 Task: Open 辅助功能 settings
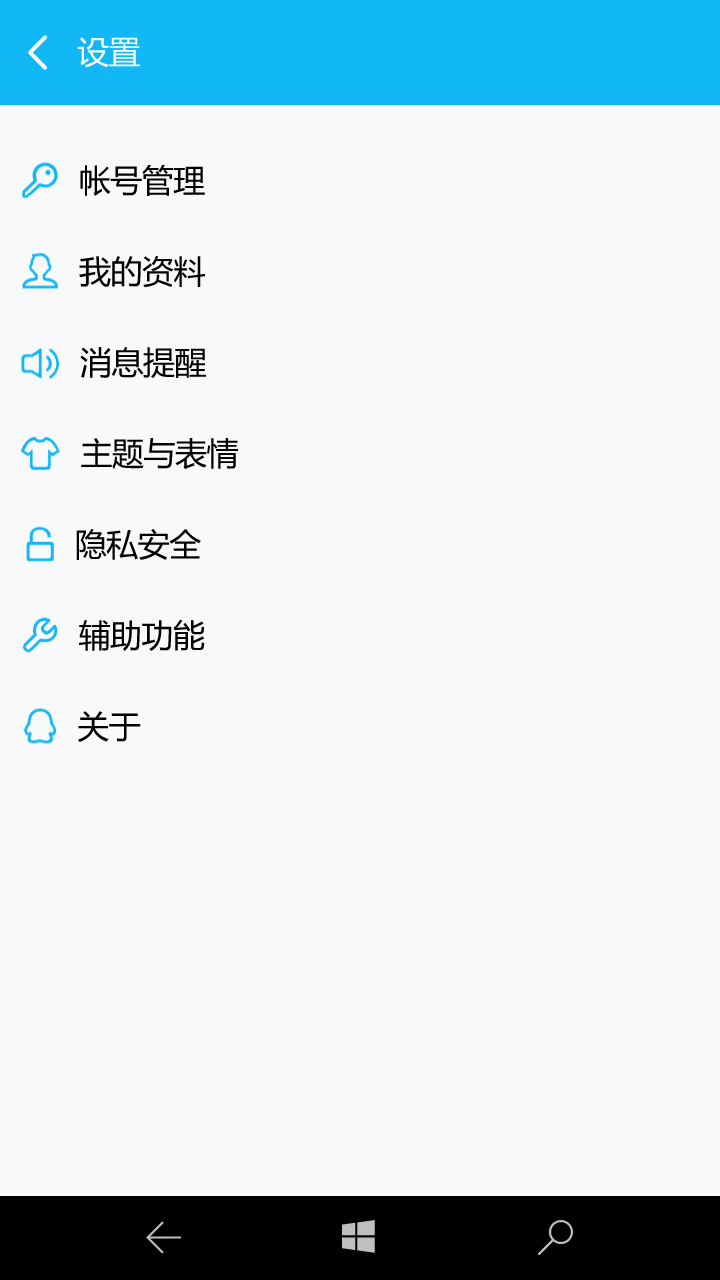click(x=141, y=636)
